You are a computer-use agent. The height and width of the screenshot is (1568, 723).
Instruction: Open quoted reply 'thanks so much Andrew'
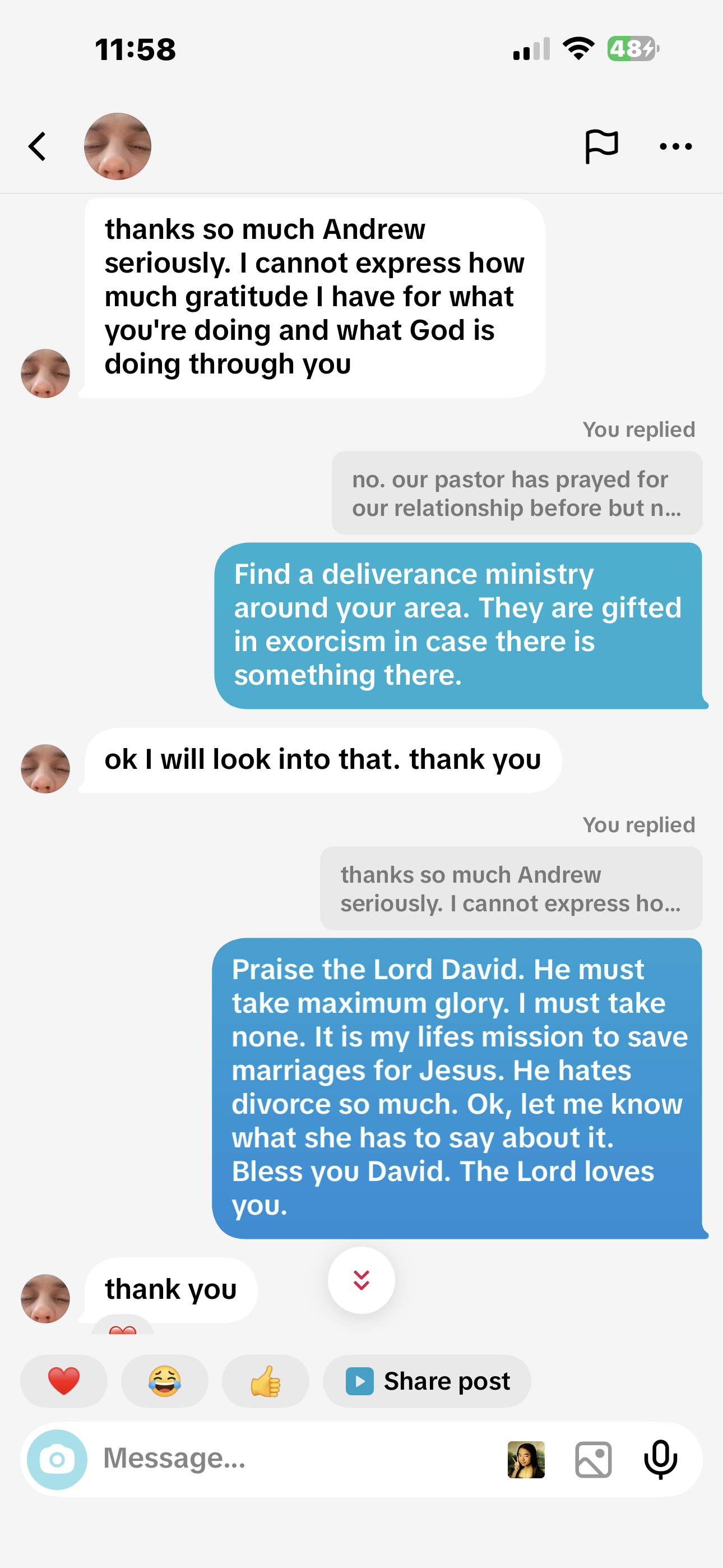(511, 888)
